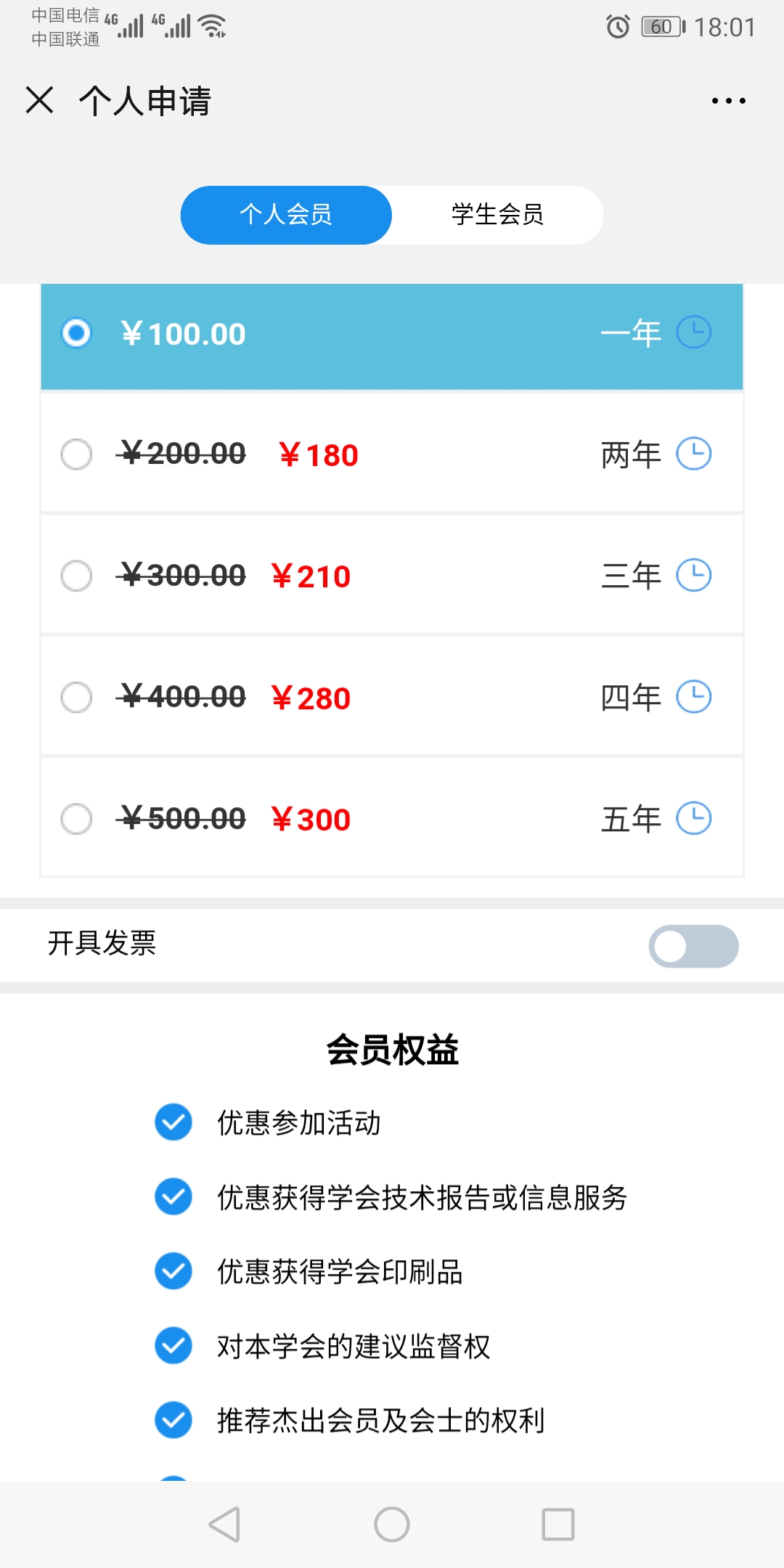Enable the 开具发票 invoice switch
Image resolution: width=784 pixels, height=1568 pixels.
point(693,946)
